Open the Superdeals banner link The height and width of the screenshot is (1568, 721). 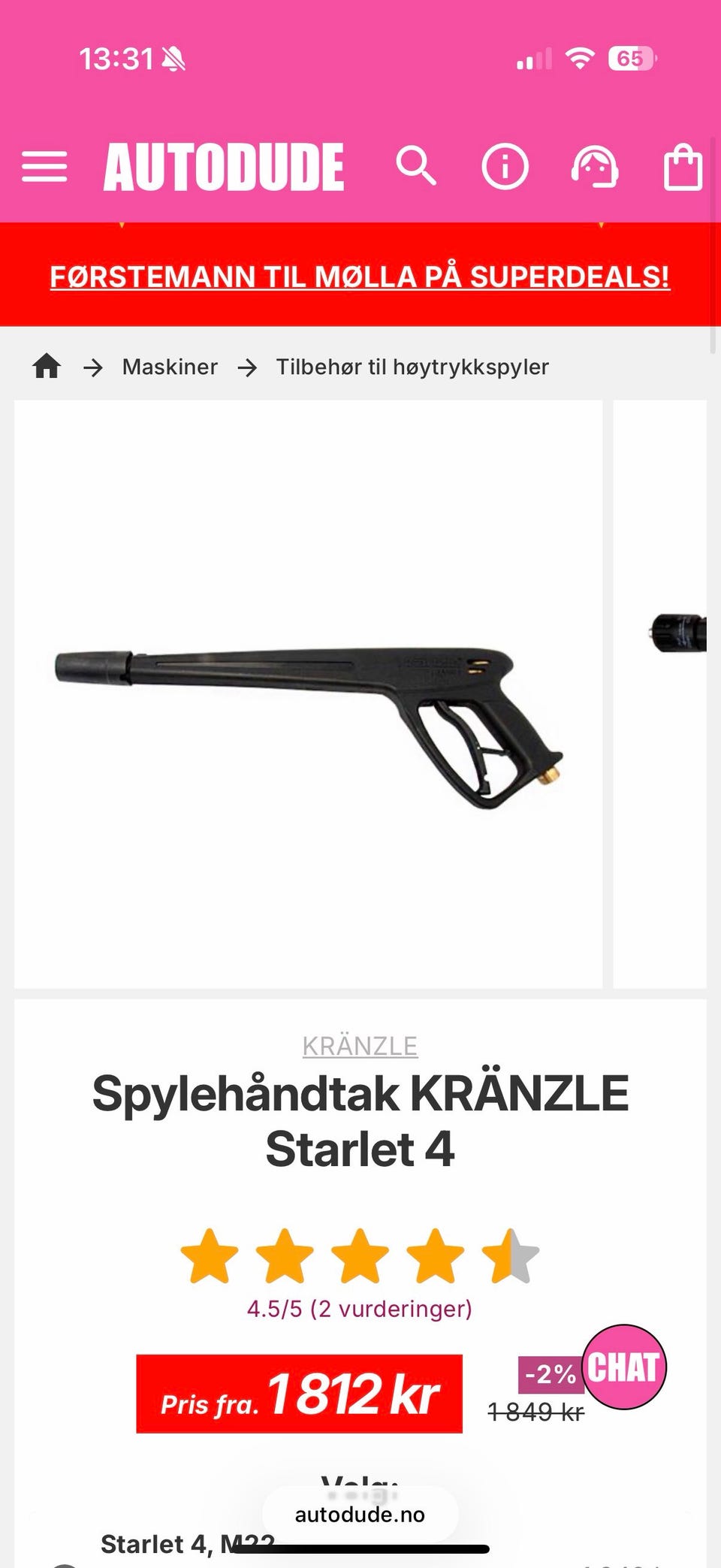pyautogui.click(x=360, y=276)
